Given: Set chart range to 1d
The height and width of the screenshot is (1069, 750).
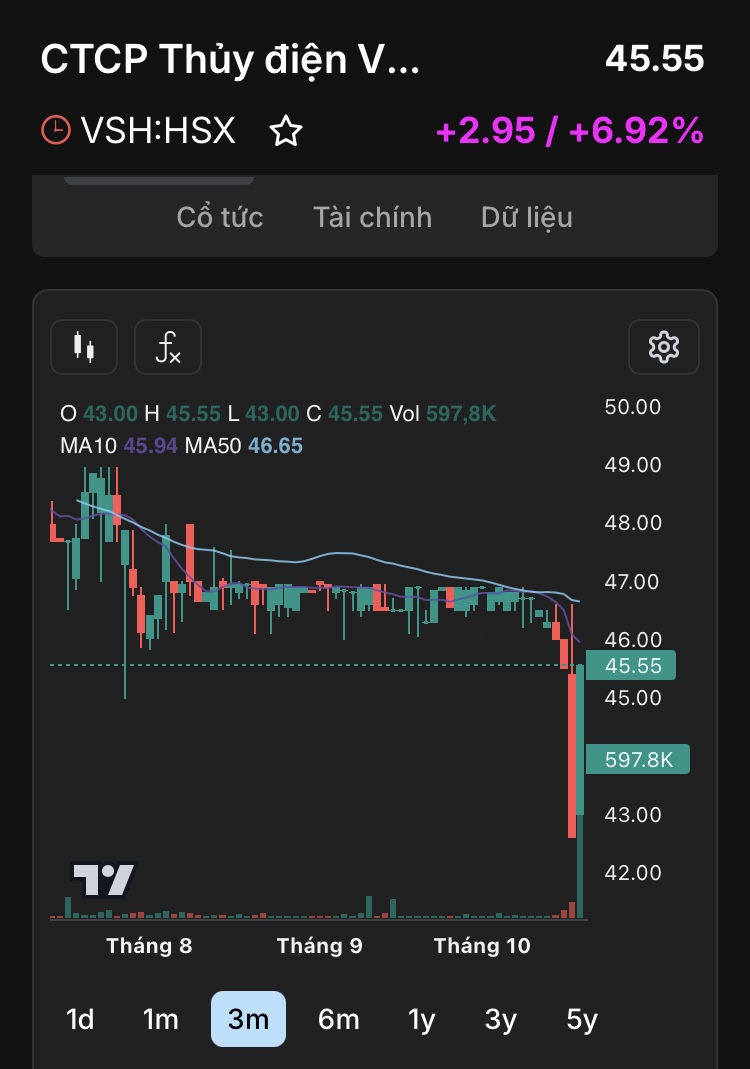Looking at the screenshot, I should (80, 1019).
